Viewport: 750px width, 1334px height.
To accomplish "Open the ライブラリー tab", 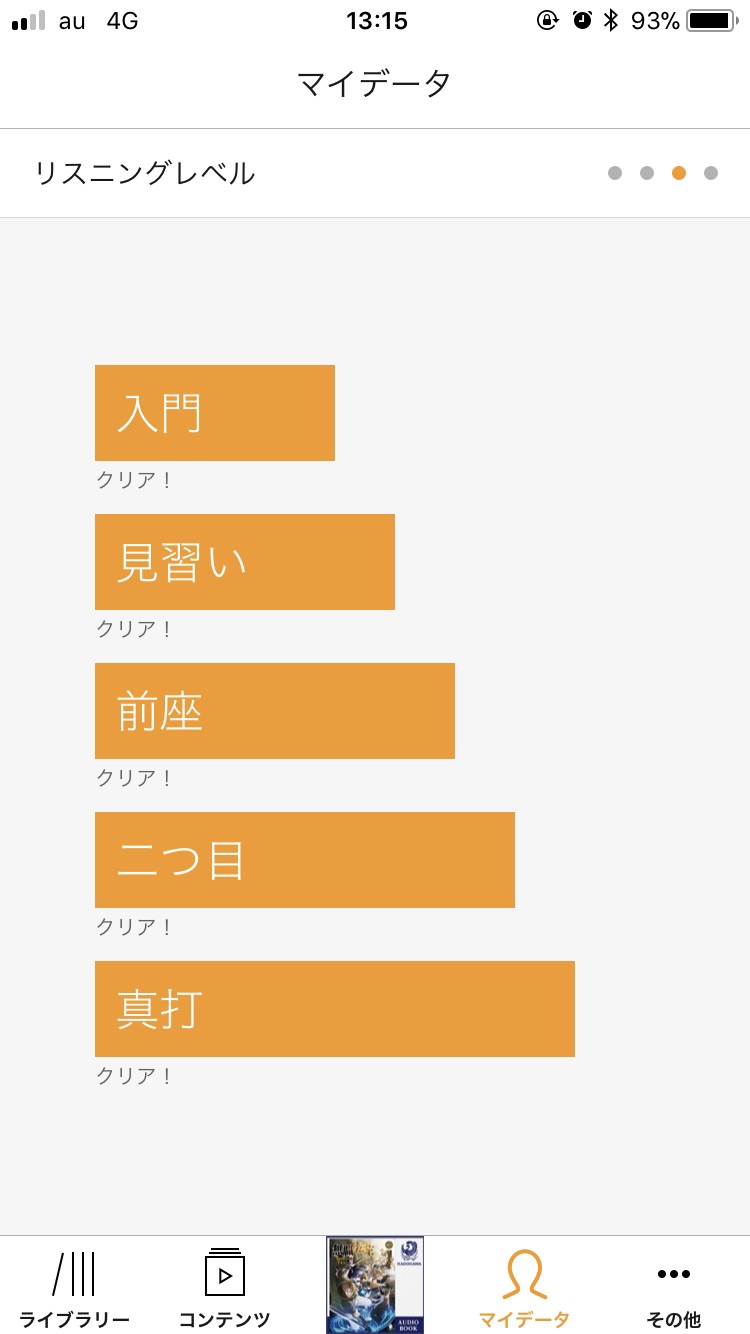I will (75, 1287).
